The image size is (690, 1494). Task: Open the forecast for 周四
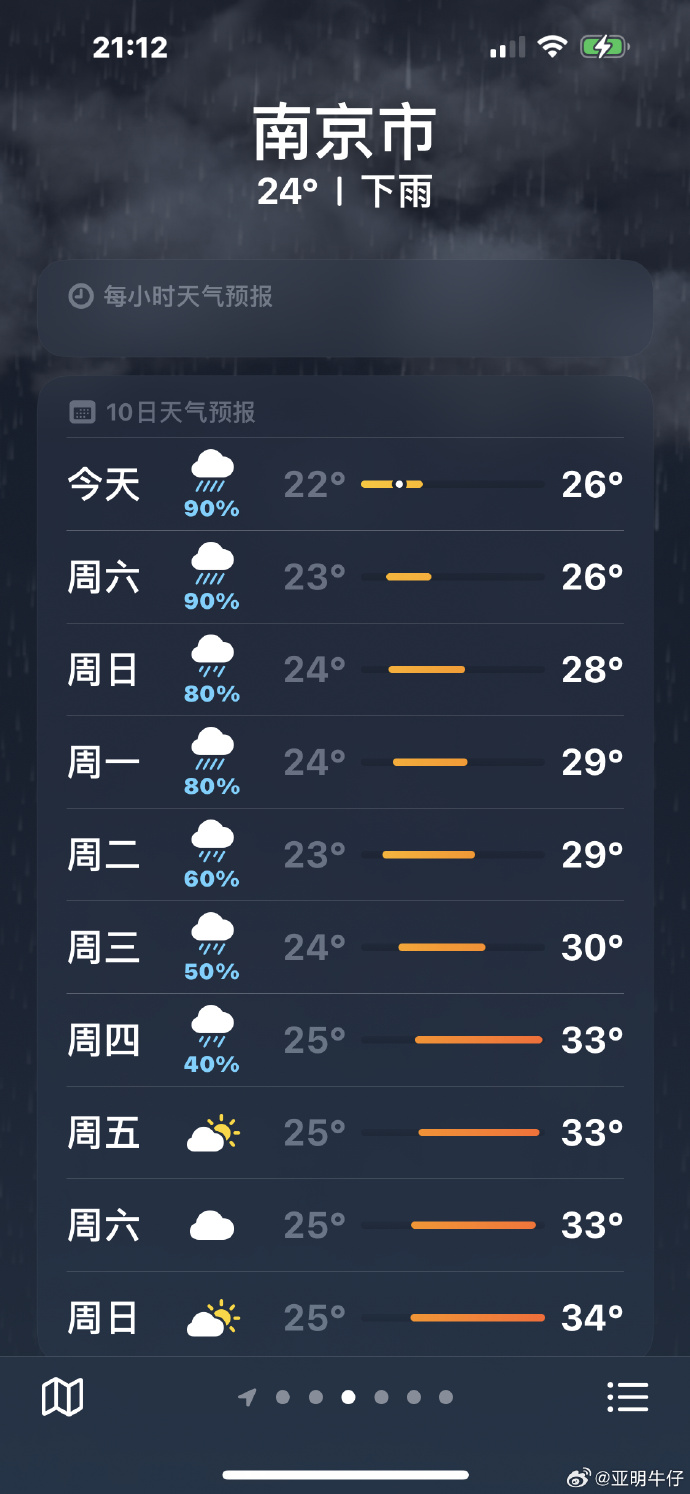pyautogui.click(x=345, y=1040)
